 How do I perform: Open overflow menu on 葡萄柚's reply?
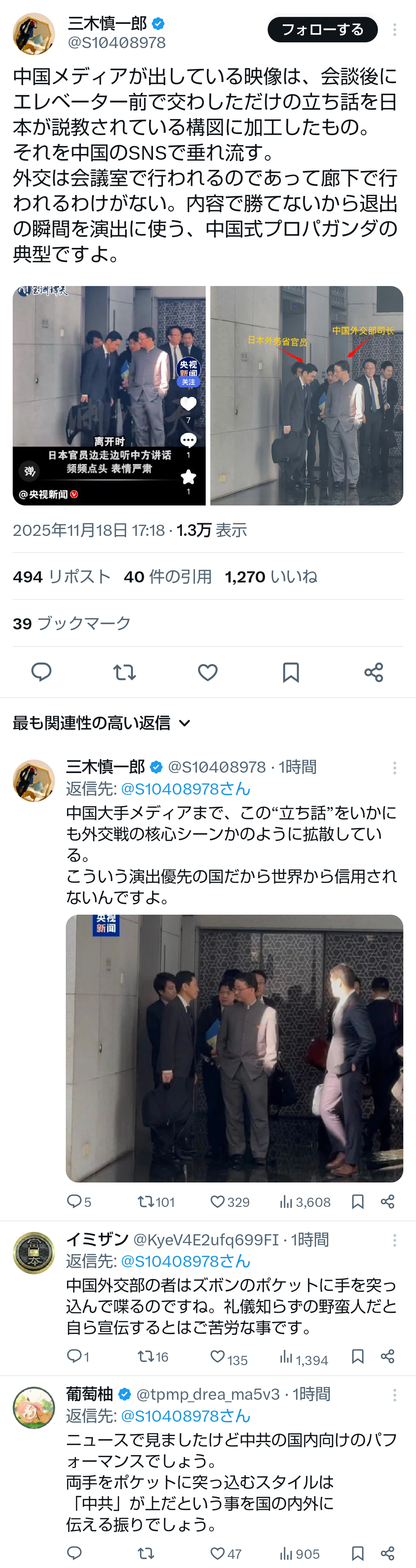395,1394
